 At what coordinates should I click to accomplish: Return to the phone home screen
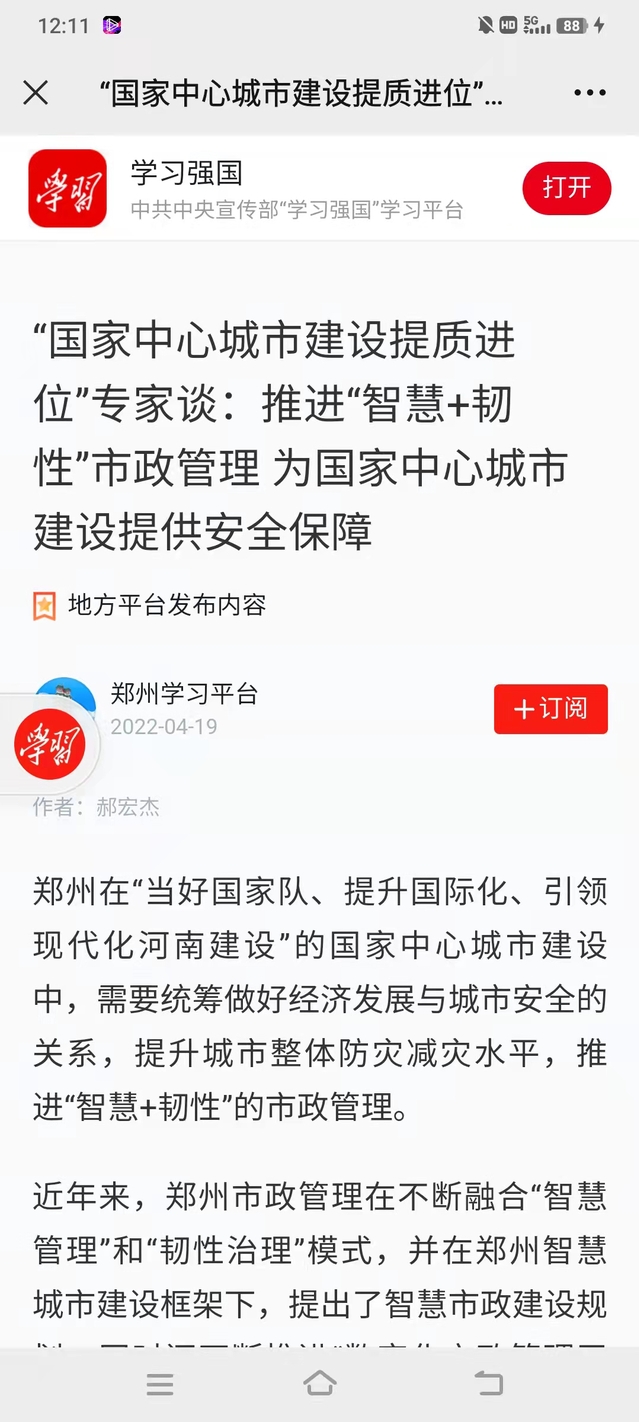(319, 1384)
